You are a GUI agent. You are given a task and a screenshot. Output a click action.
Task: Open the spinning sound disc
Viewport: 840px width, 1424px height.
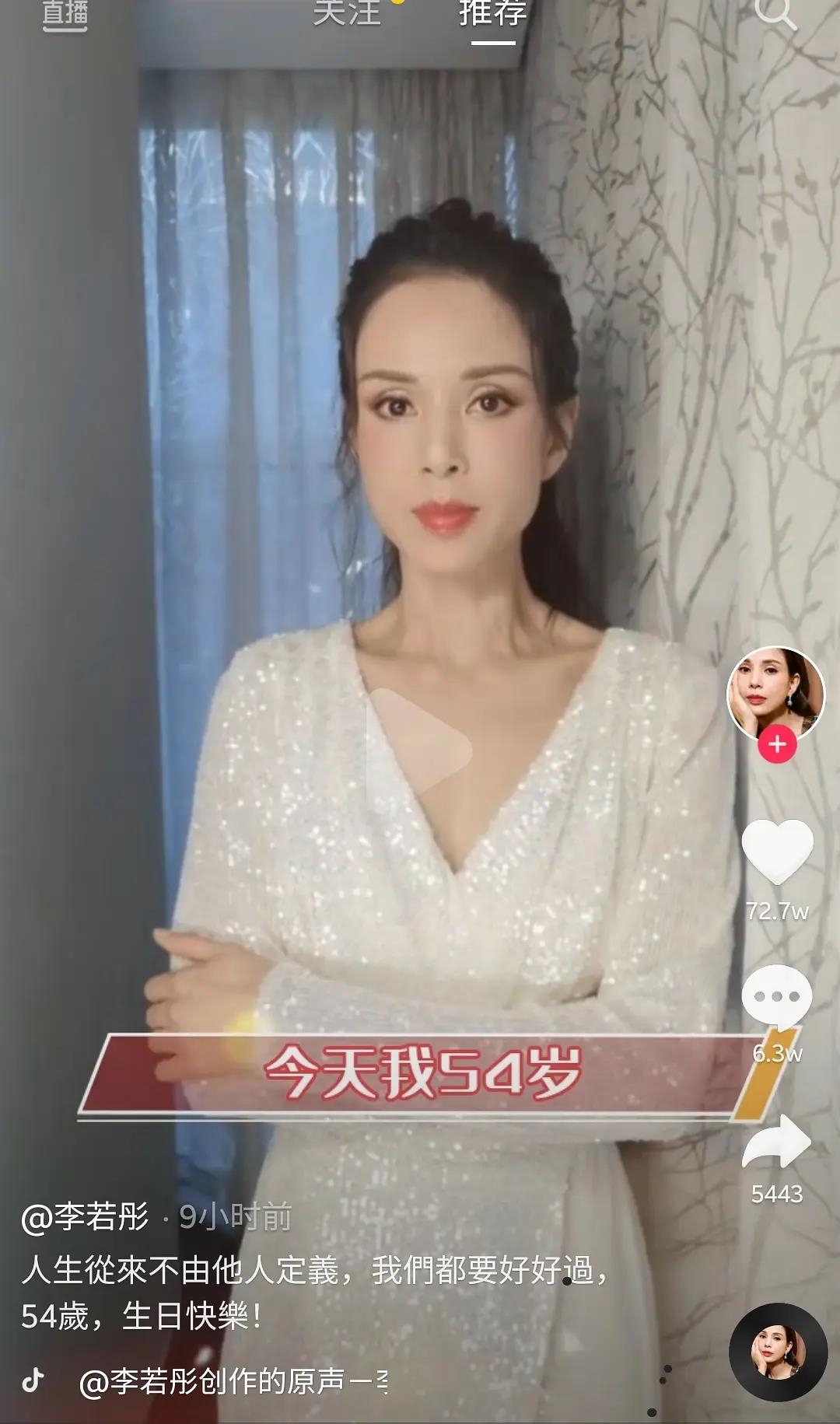pyautogui.click(x=778, y=1352)
